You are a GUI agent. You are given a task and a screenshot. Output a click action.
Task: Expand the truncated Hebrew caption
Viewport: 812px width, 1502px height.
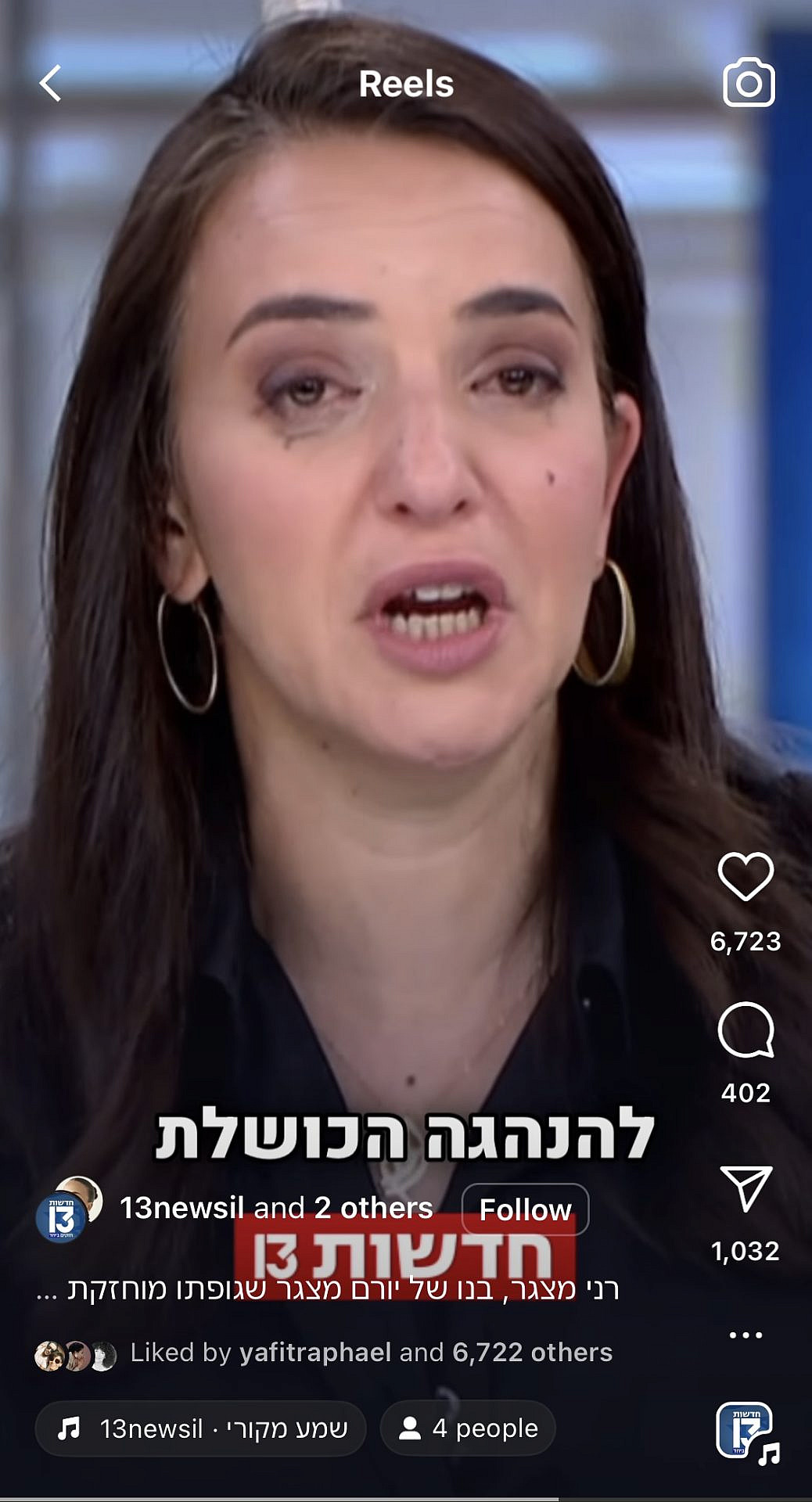(x=47, y=1289)
